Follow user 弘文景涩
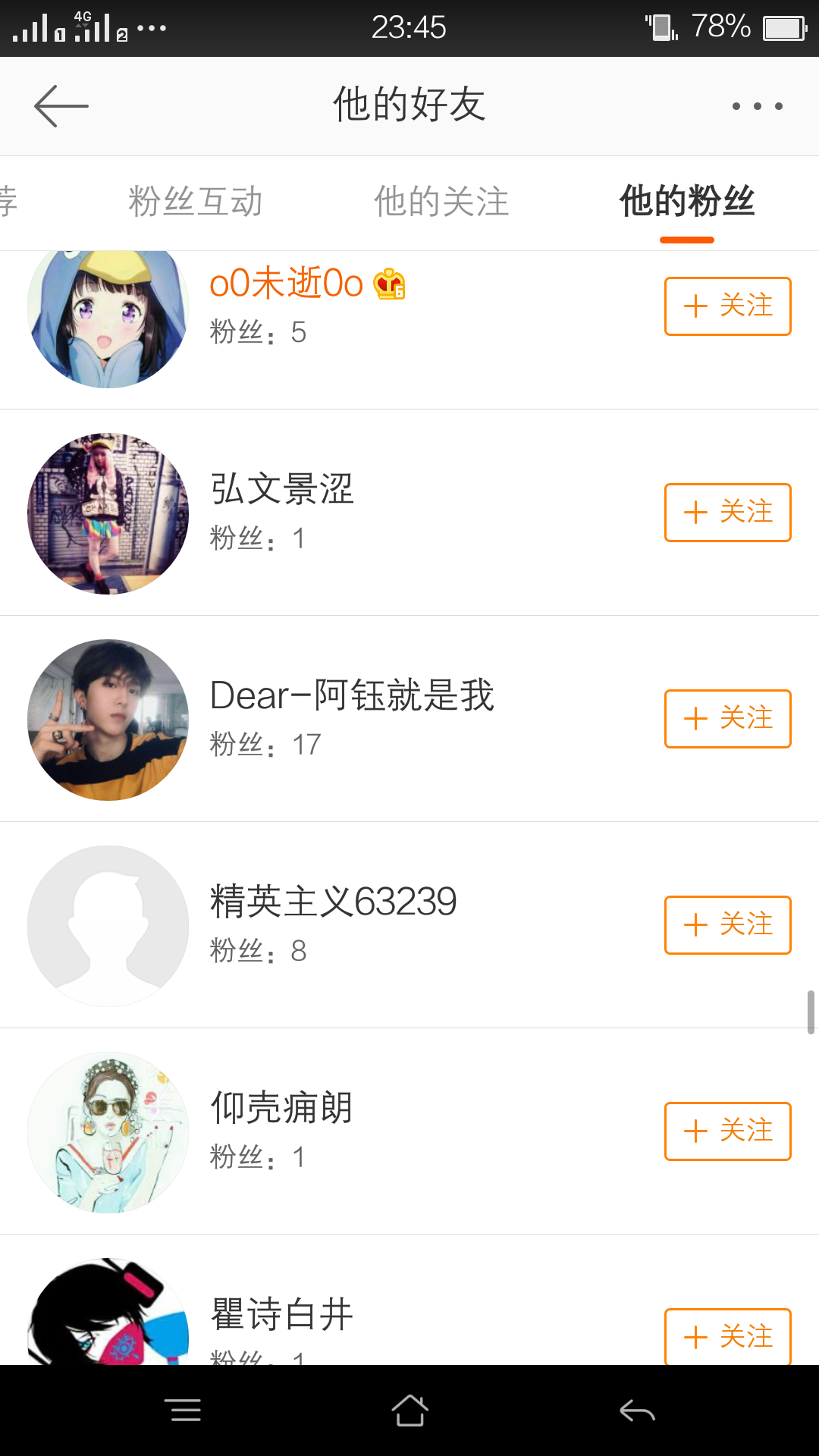This screenshot has width=819, height=1456. [727, 513]
